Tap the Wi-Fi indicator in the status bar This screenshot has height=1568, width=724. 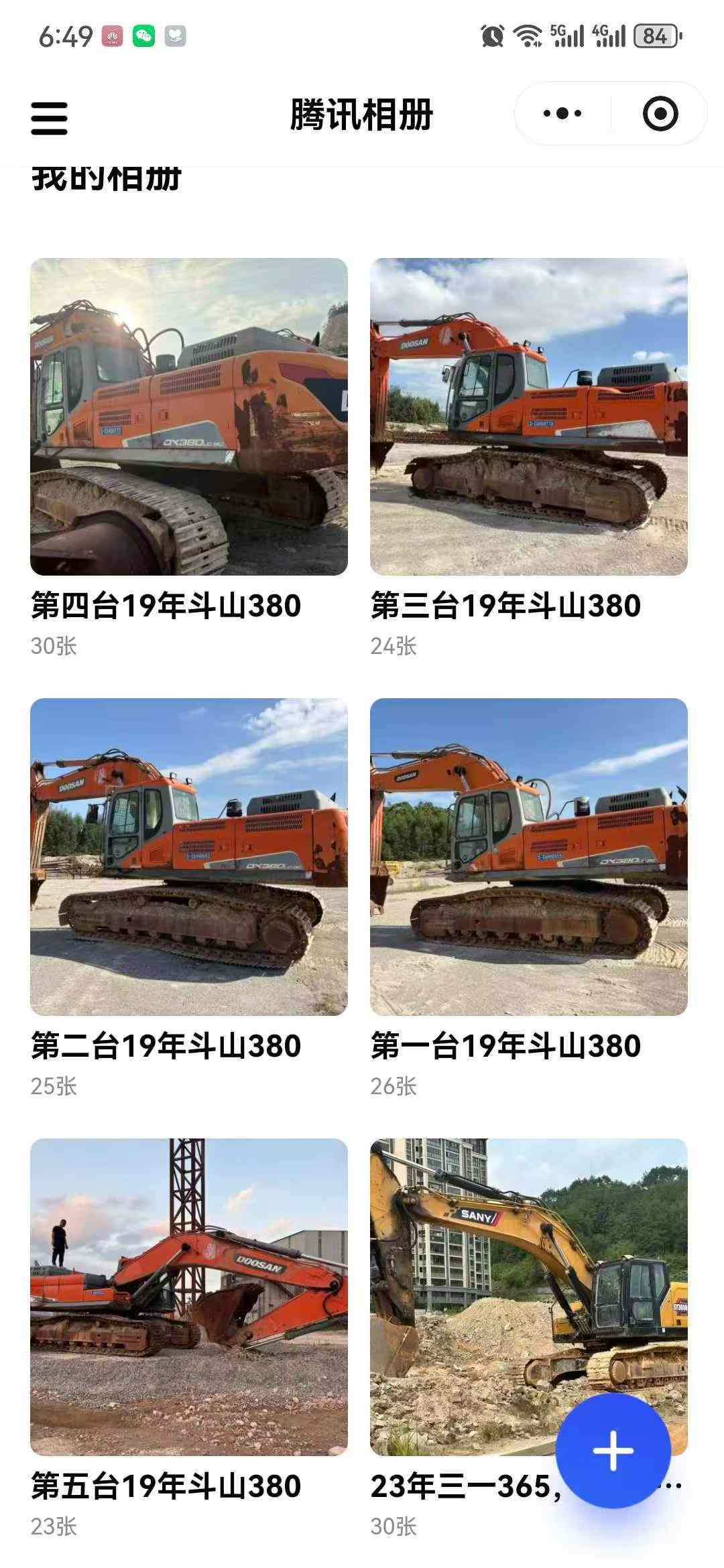(x=529, y=37)
